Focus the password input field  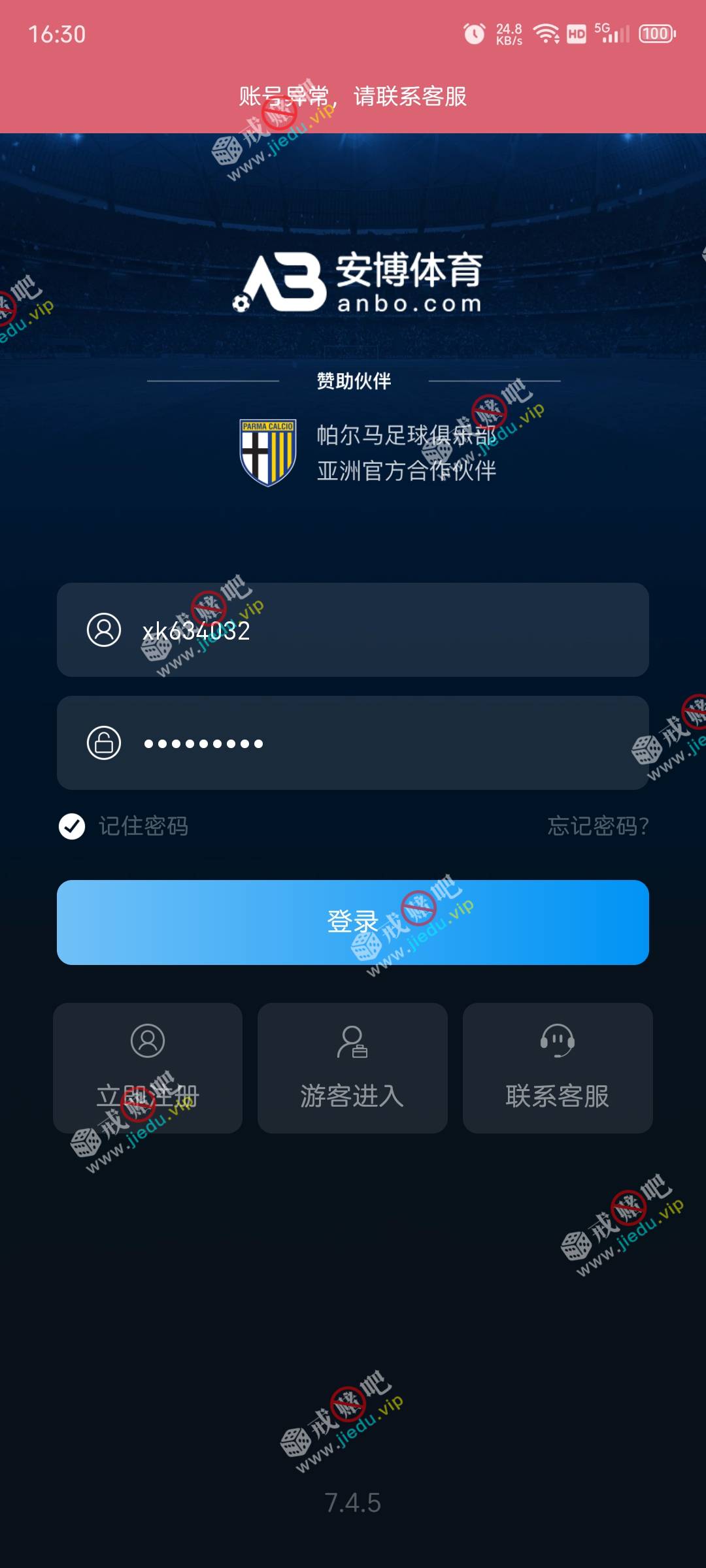tap(353, 743)
